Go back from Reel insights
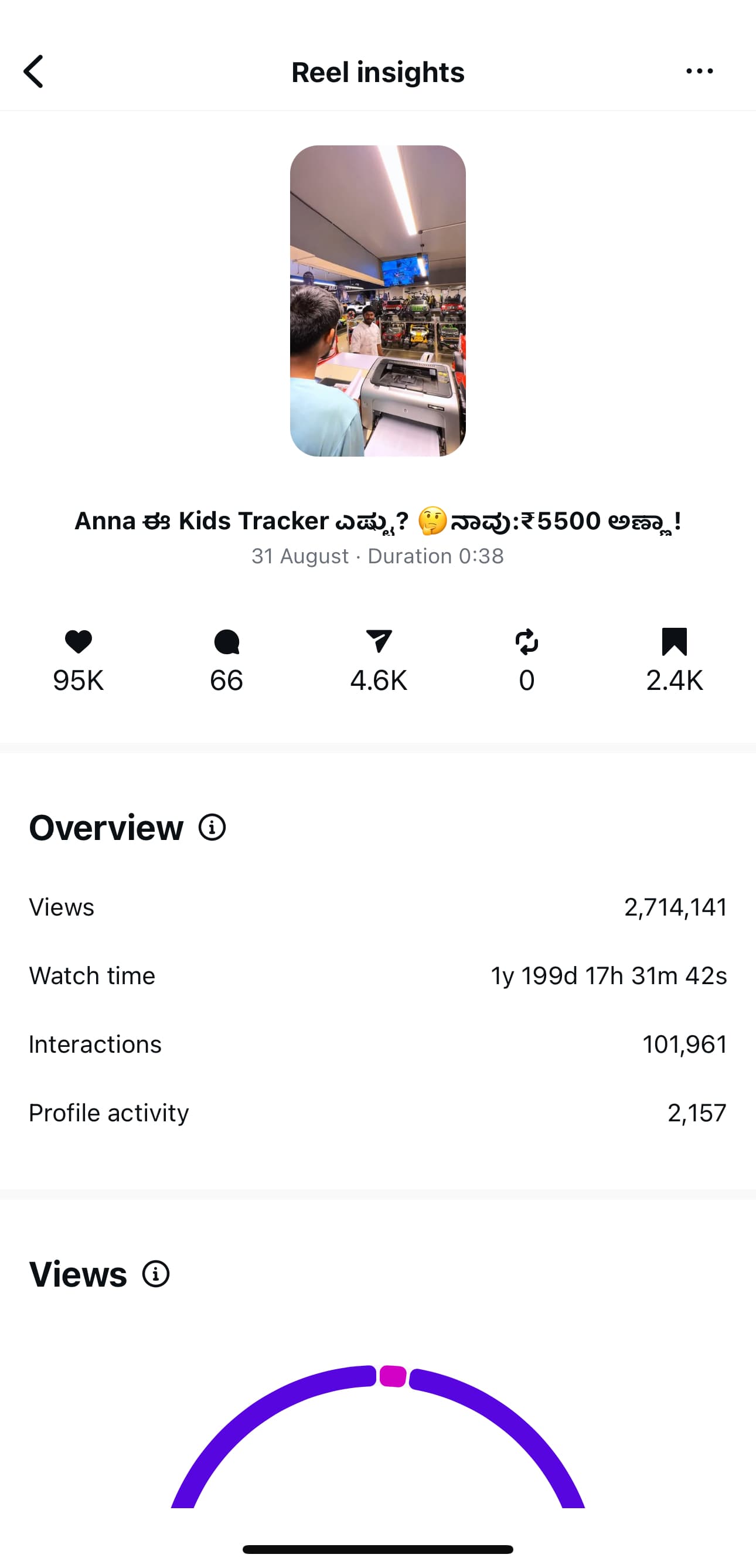 tap(34, 72)
